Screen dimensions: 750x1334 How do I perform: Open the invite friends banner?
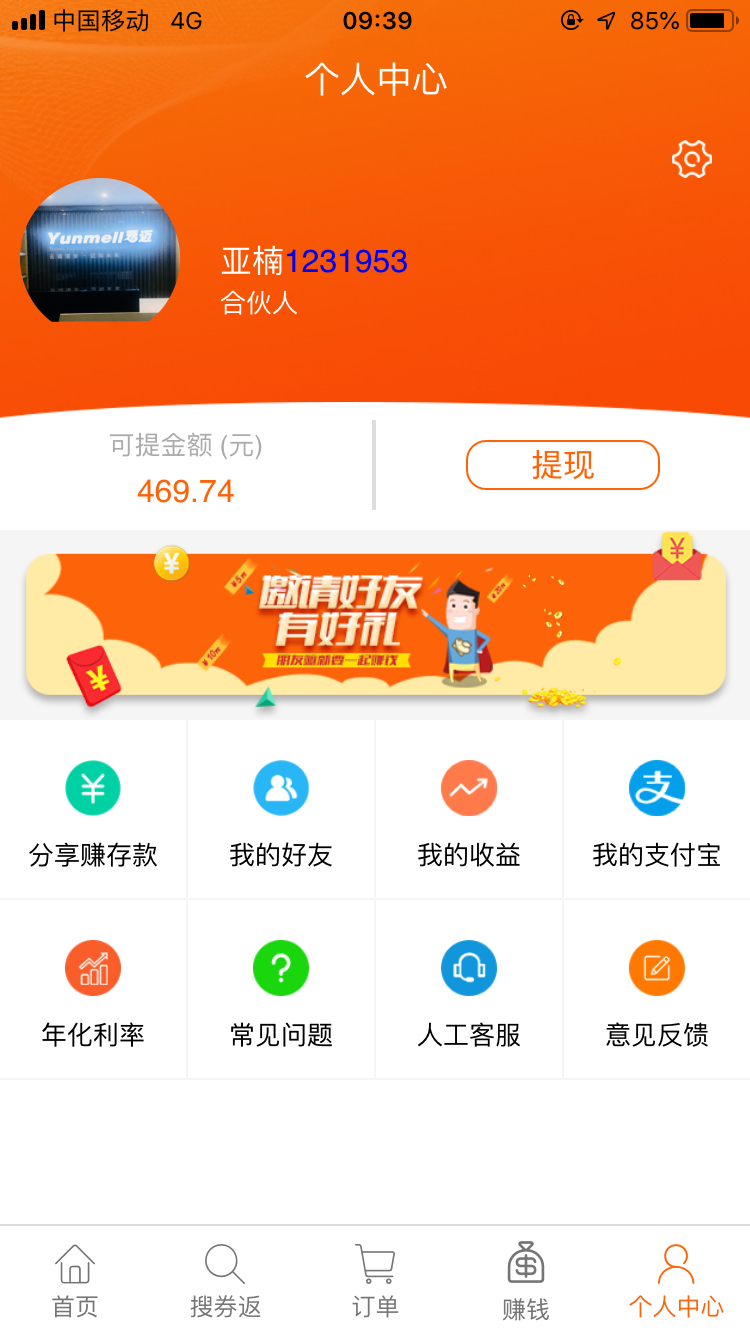pos(375,624)
